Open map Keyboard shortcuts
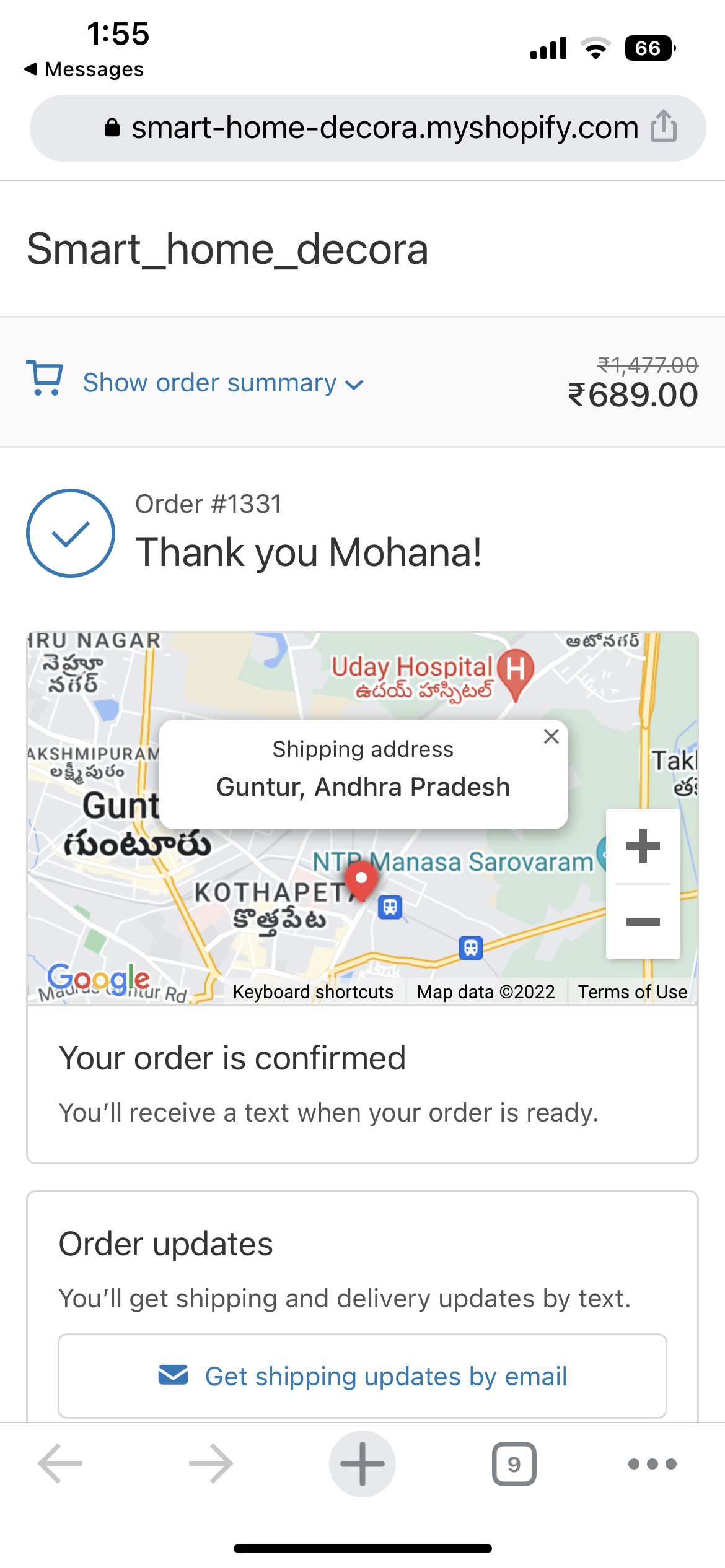 click(x=313, y=991)
